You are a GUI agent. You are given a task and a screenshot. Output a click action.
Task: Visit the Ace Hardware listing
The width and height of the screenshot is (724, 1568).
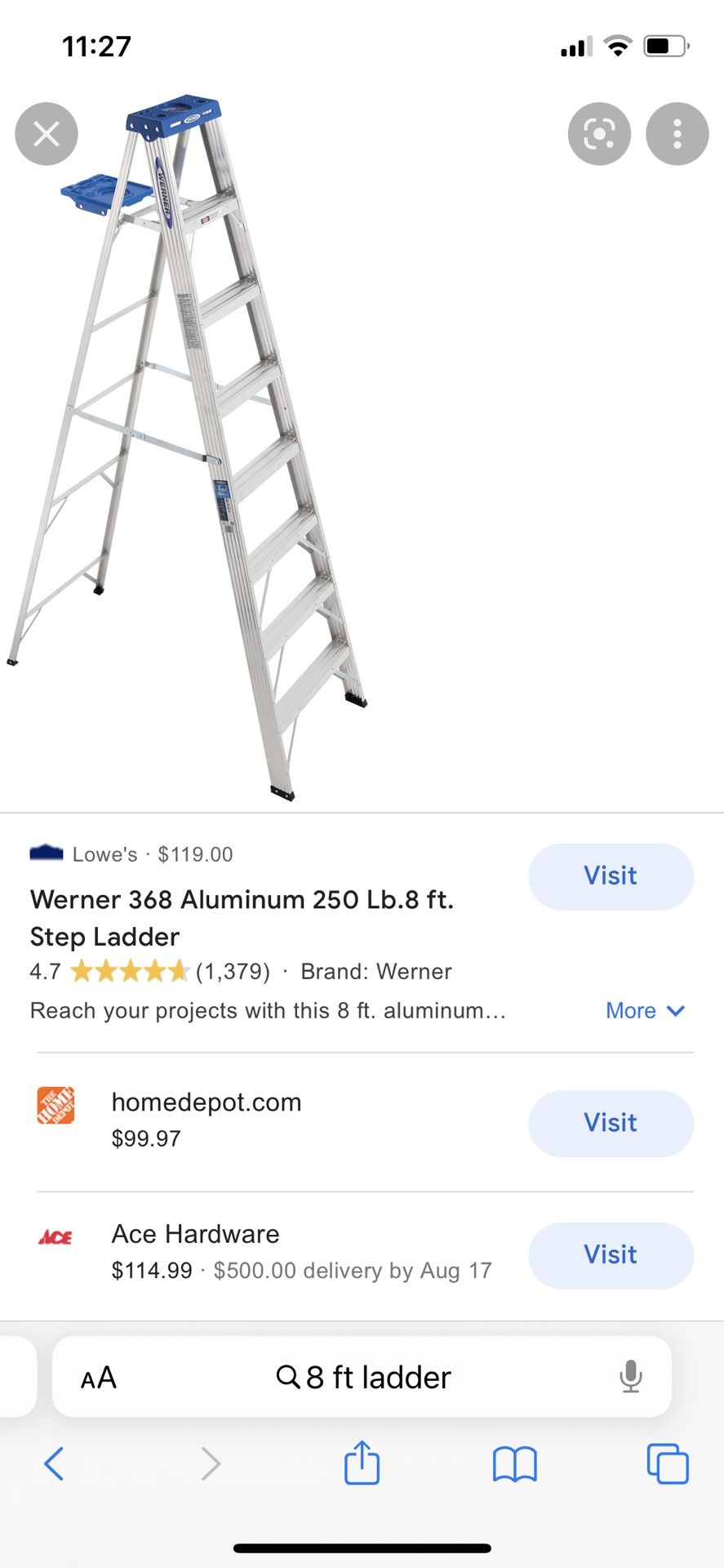pyautogui.click(x=611, y=1255)
